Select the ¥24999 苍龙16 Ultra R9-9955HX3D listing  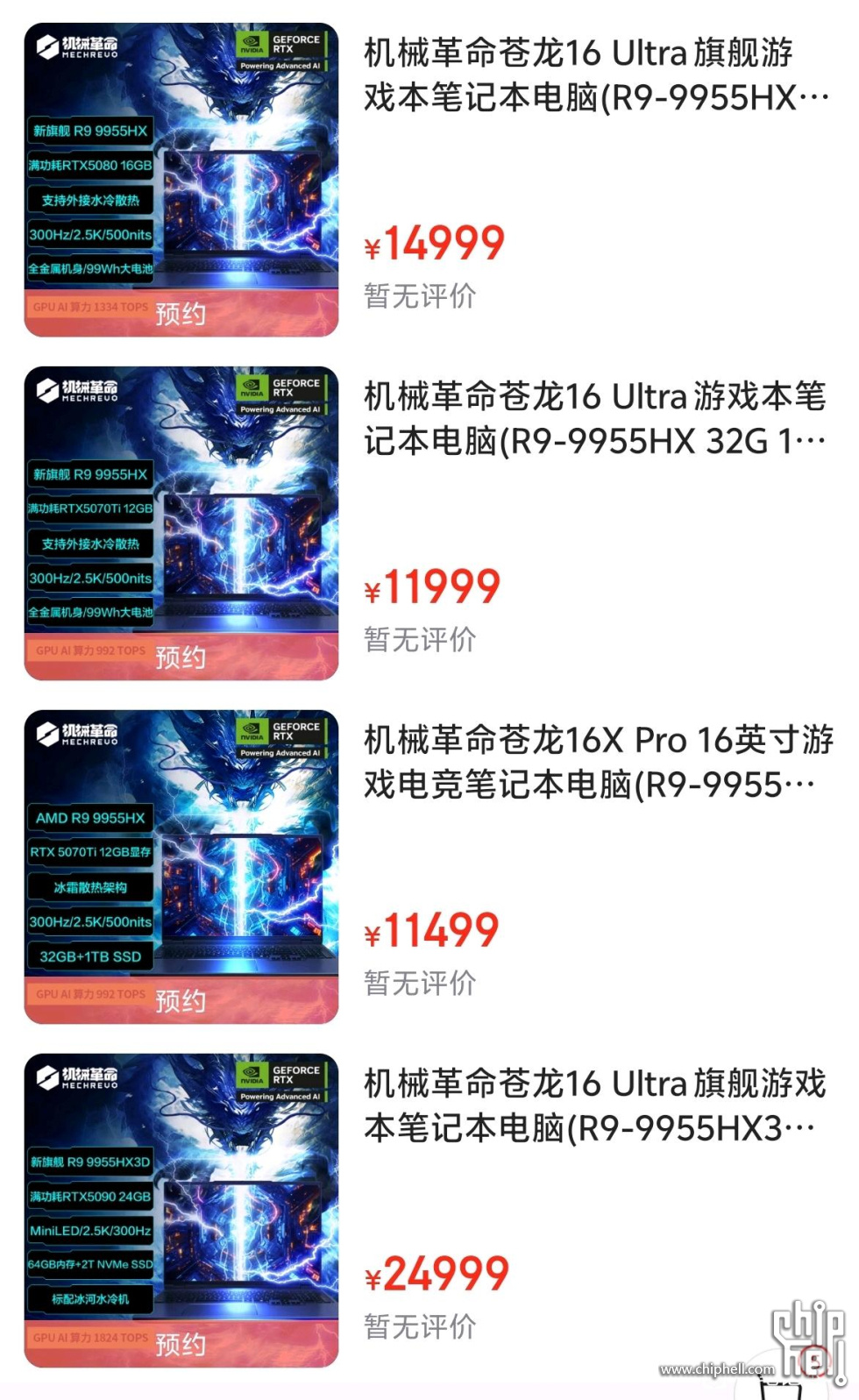[x=596, y=1106]
